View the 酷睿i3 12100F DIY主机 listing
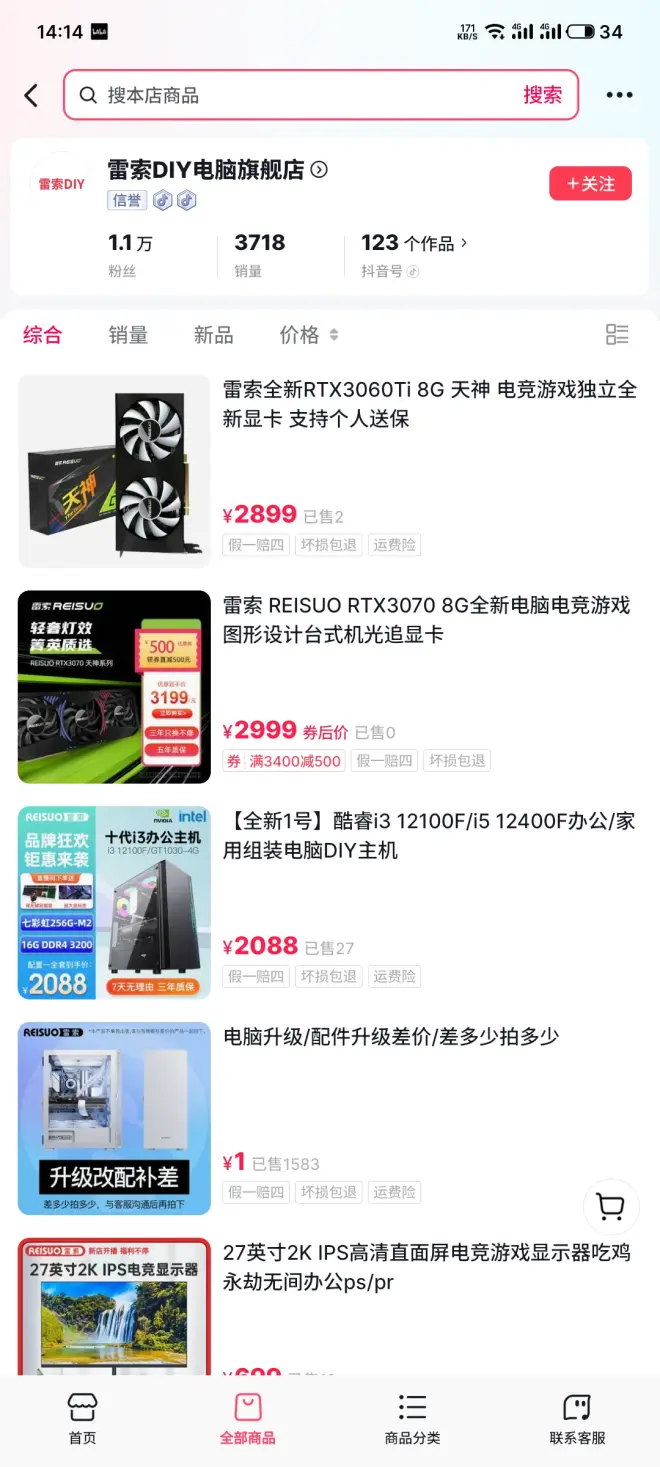Viewport: 660px width, 1467px height. [x=428, y=836]
